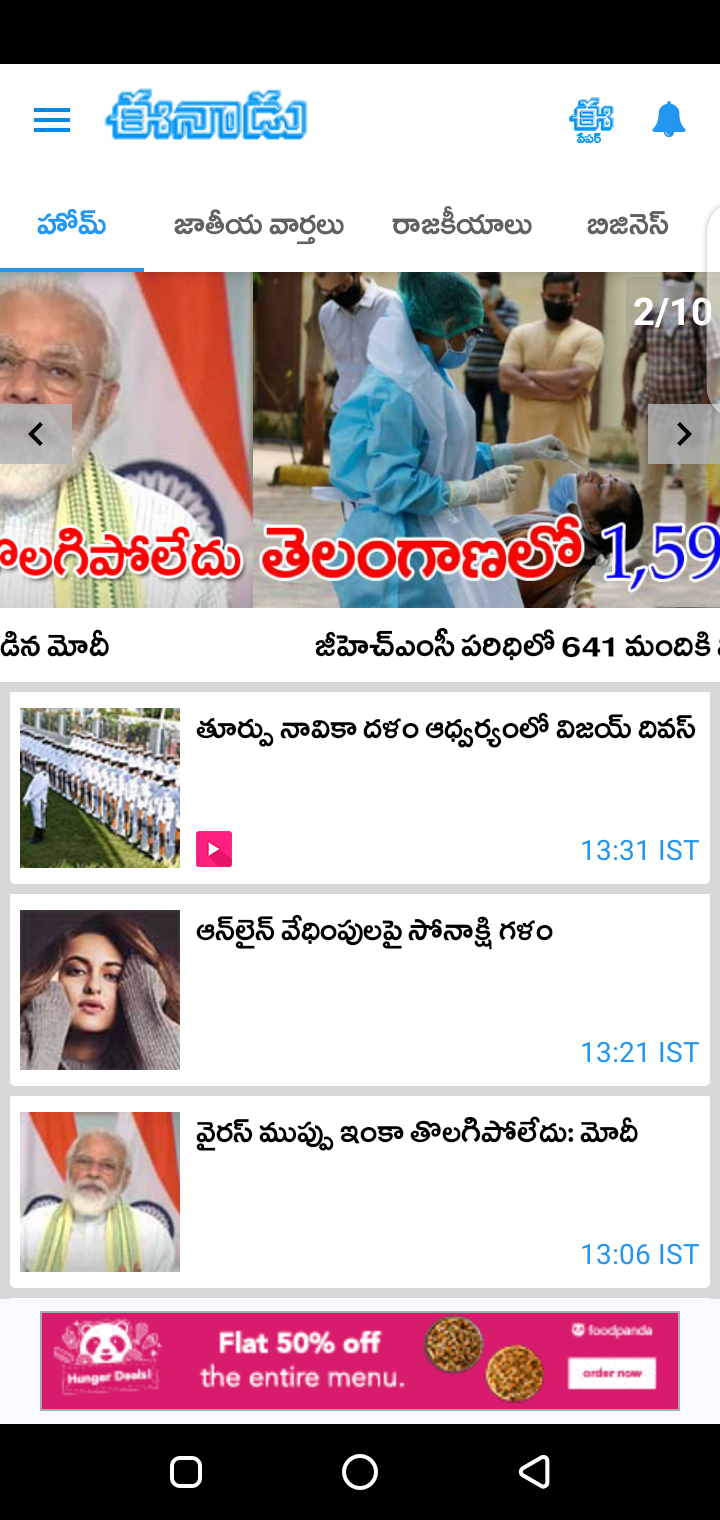
Task: Open the మోదీ virus threat article
Action: point(416,1133)
